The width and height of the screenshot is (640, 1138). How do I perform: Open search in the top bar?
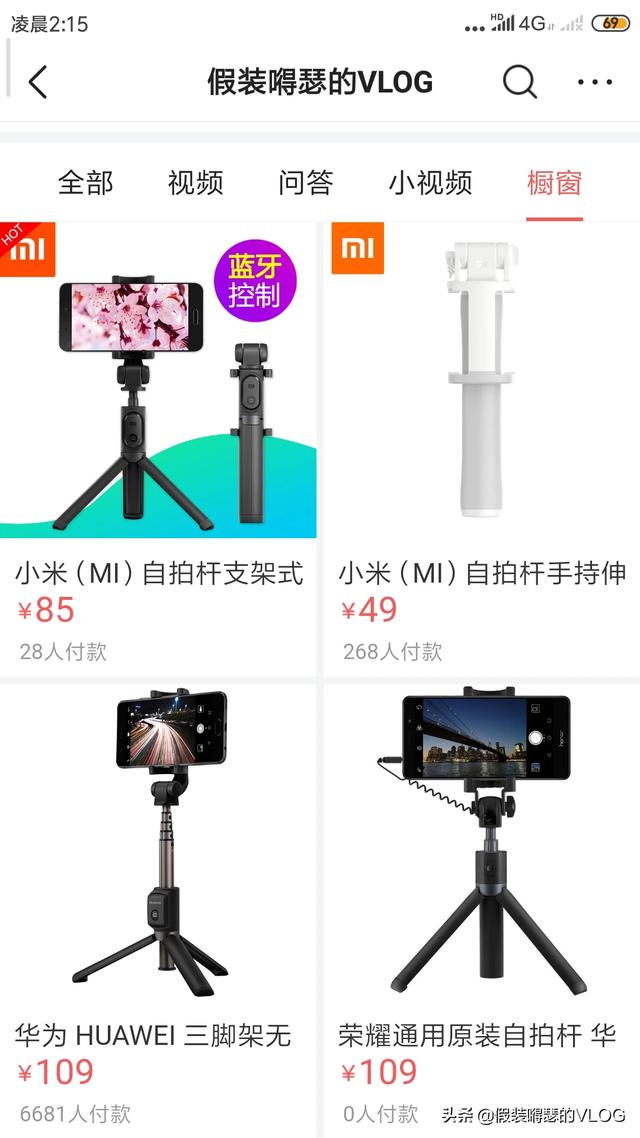pos(519,82)
